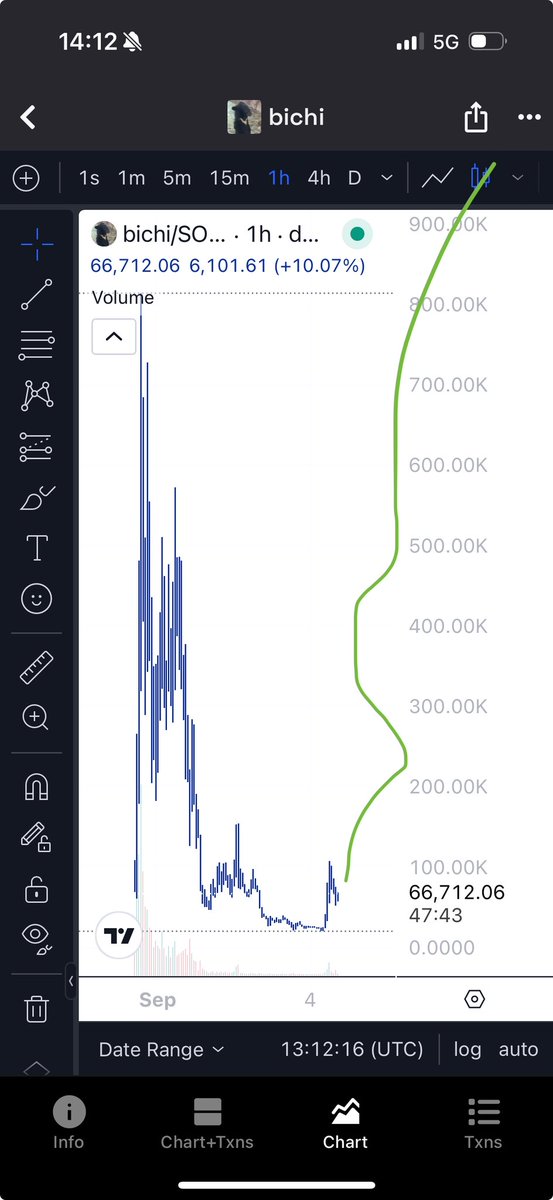
Task: Select the trend line drawing tool
Action: pos(36,295)
